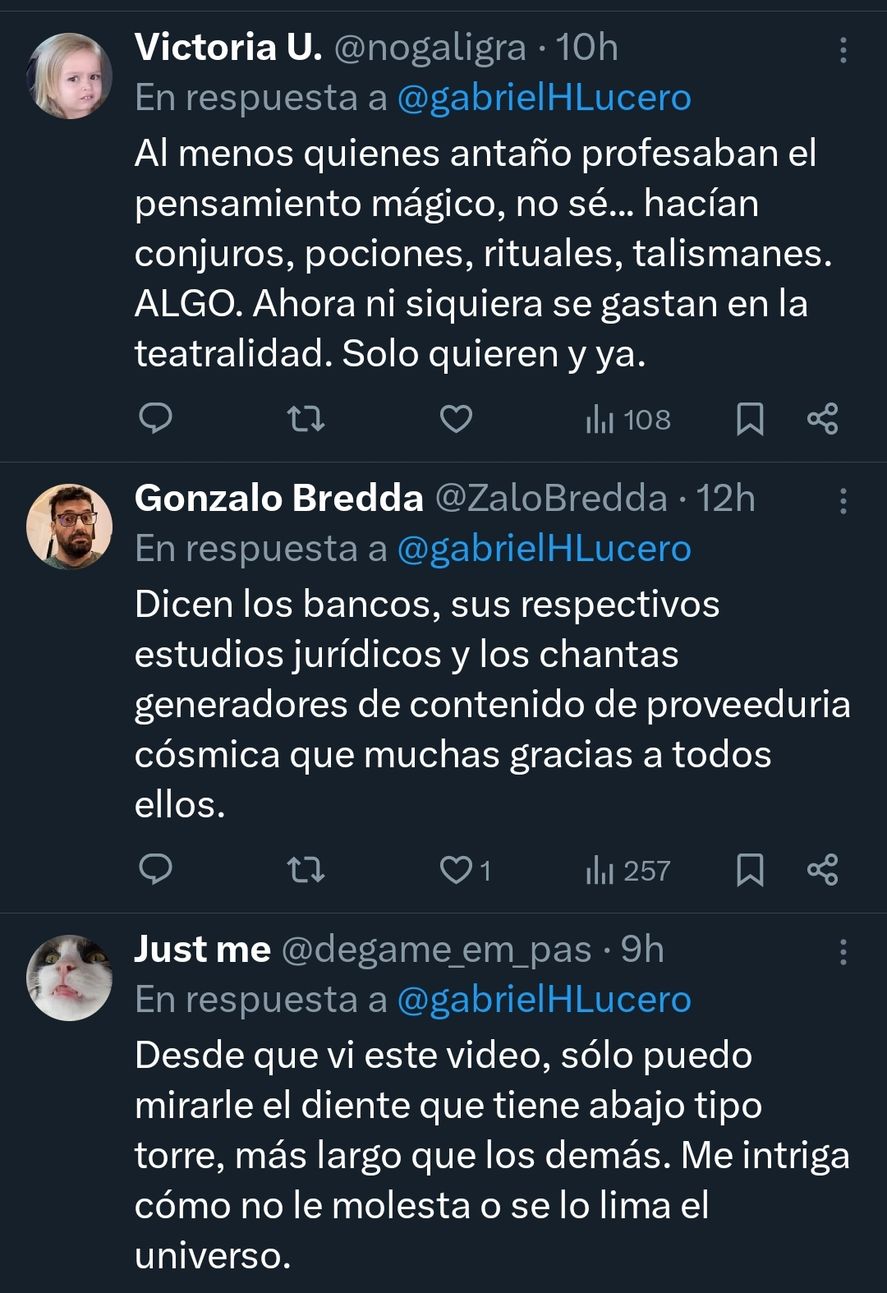Screen dimensions: 887x1293
Task: Open @gabrielHLucero link in Victoria U.'s reply
Action: (544, 98)
